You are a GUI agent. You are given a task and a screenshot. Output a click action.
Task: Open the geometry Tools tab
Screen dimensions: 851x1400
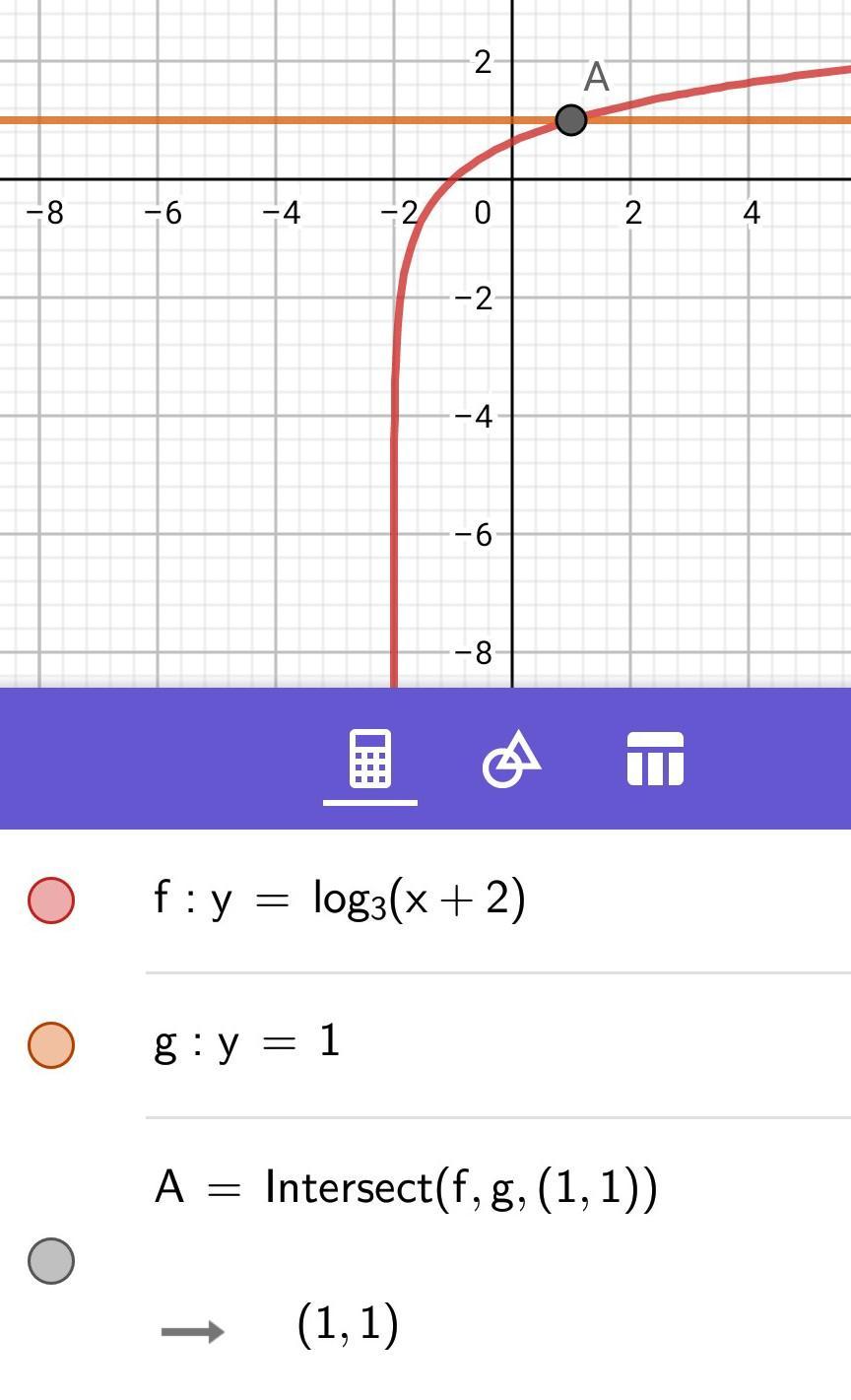[x=511, y=760]
